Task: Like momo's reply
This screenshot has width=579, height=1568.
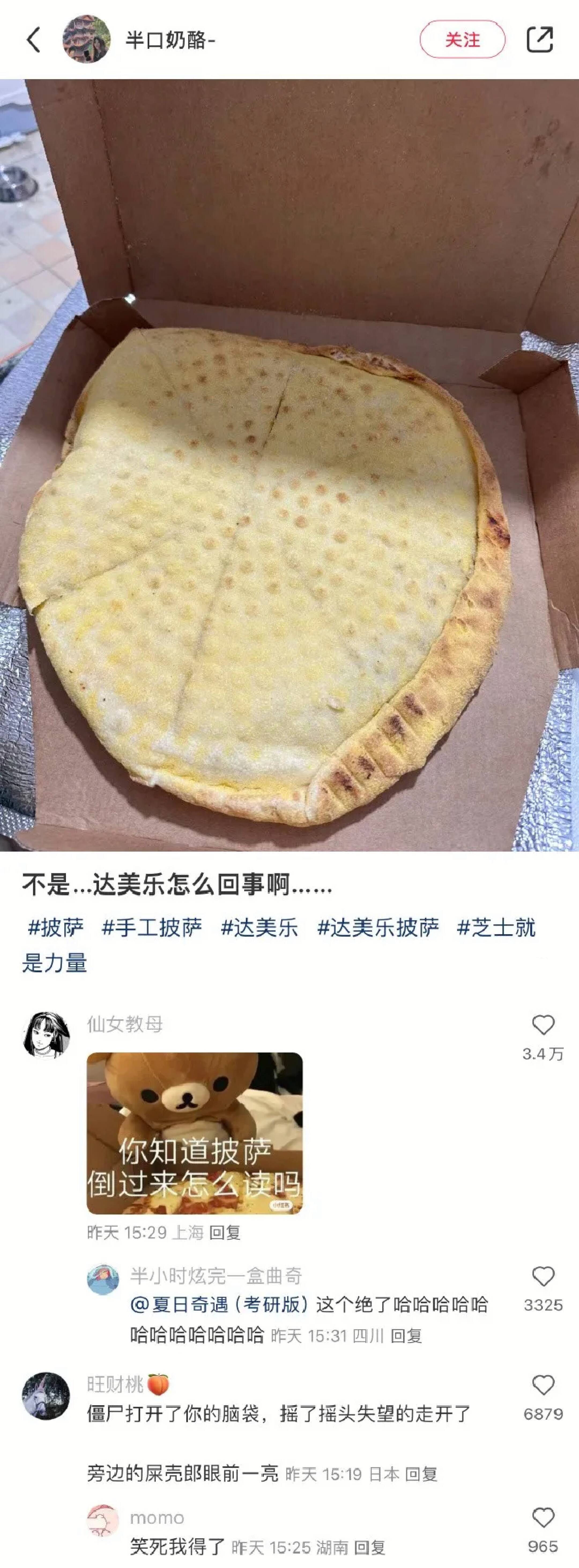Action: [x=543, y=1518]
